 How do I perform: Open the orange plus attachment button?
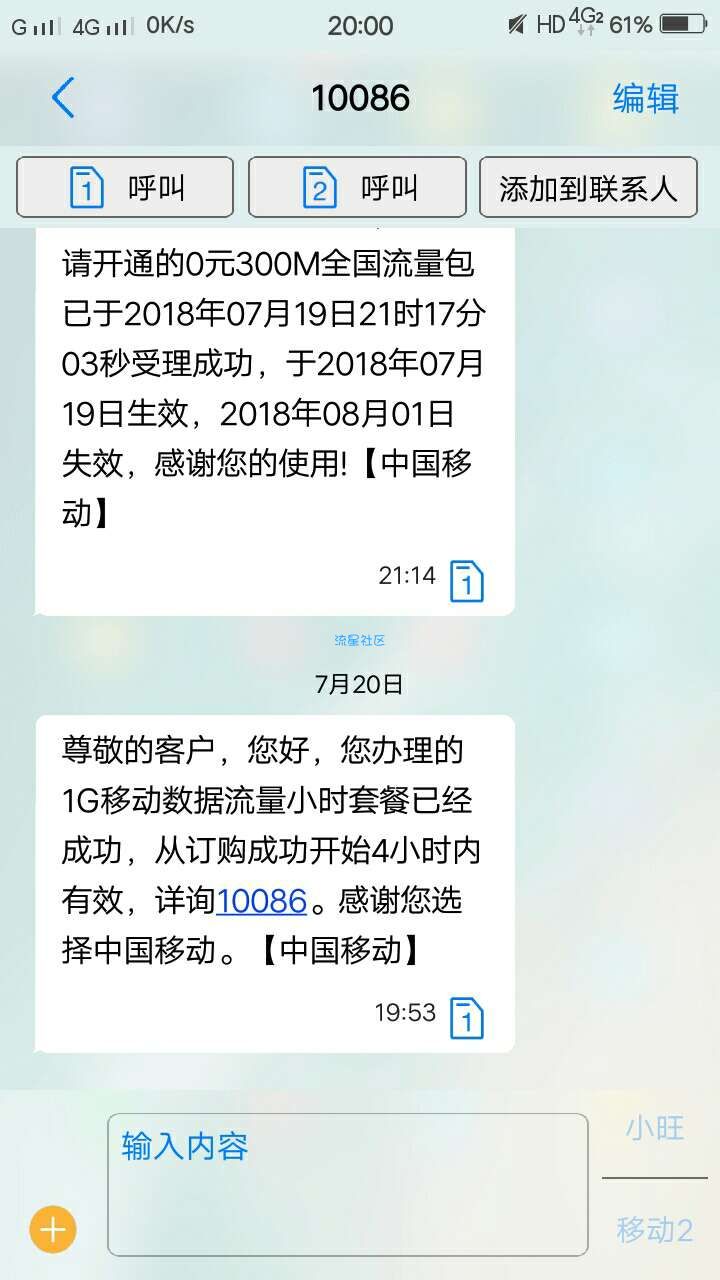point(53,1228)
